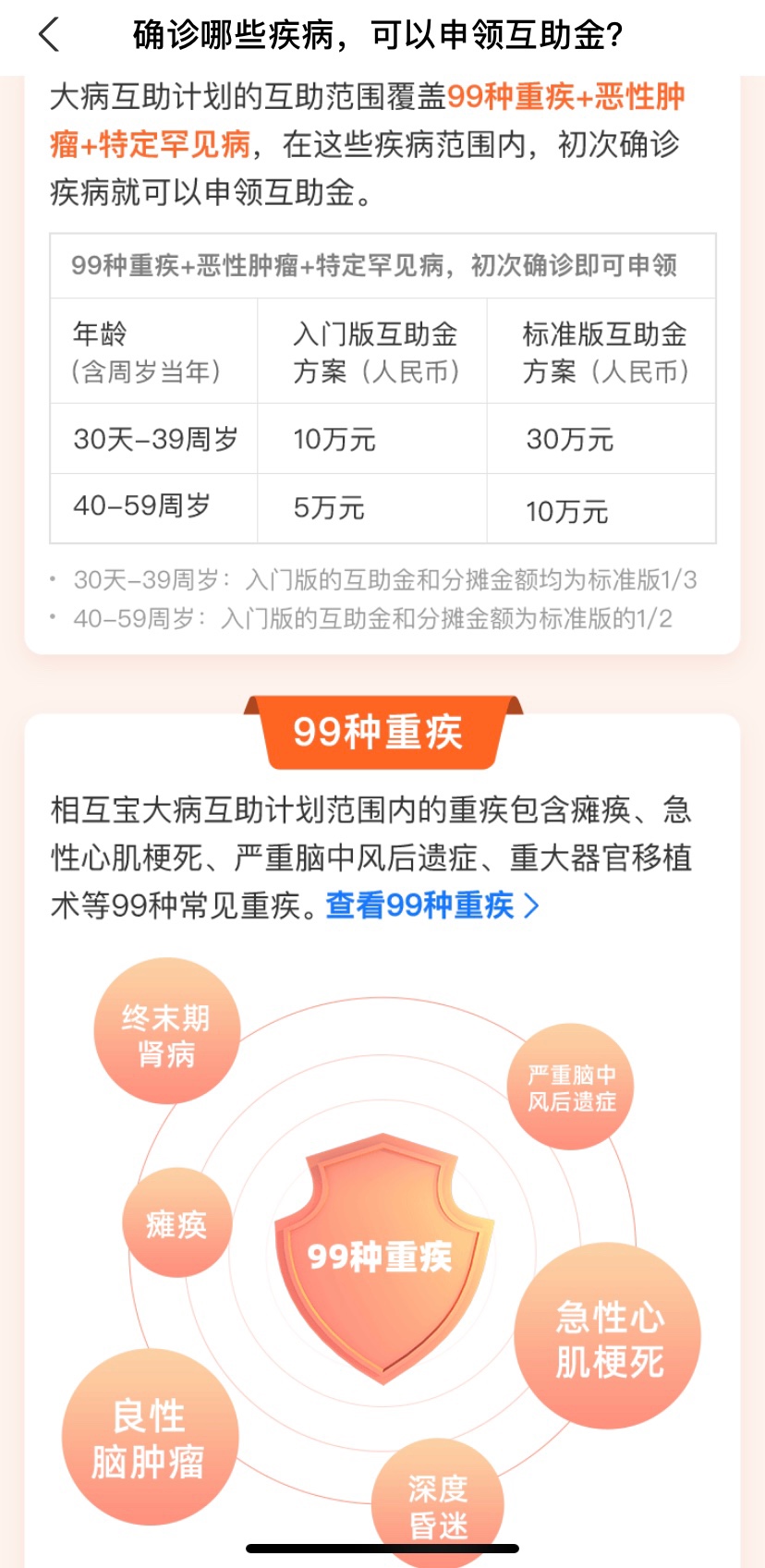Open the 查看99种重疾 link

(431, 906)
